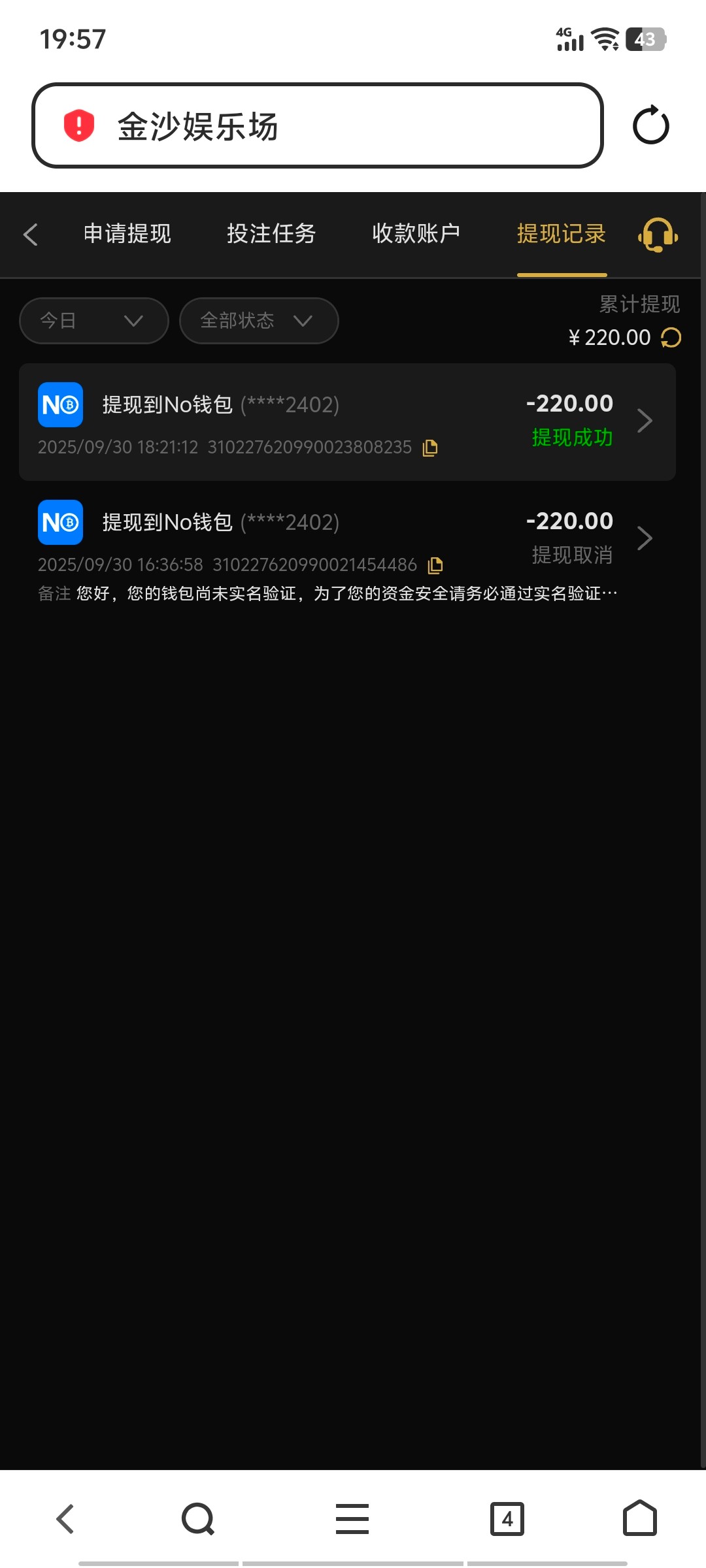Select the 投注任务 tab

click(x=271, y=234)
